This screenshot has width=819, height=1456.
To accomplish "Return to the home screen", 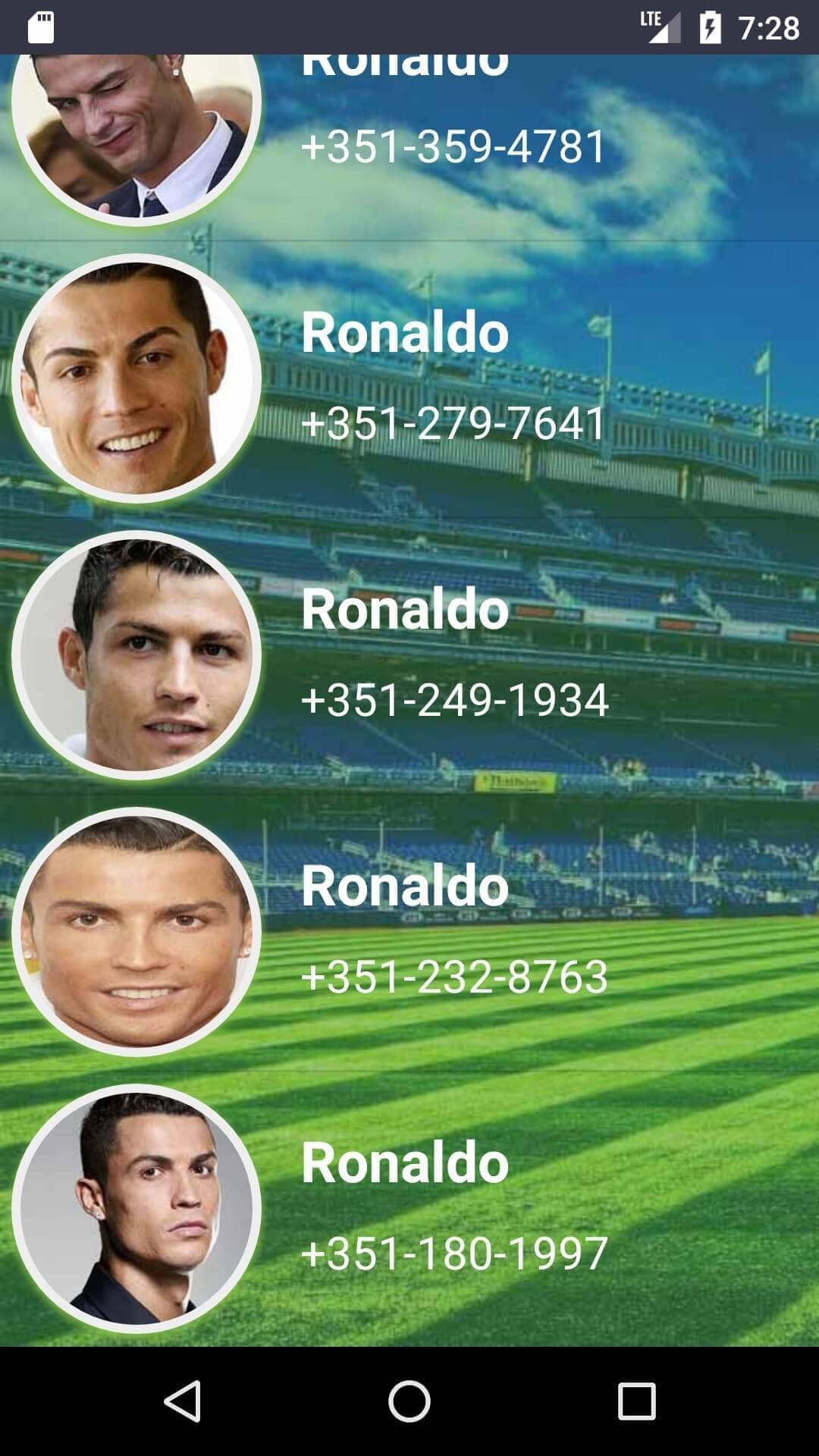I will [409, 1401].
